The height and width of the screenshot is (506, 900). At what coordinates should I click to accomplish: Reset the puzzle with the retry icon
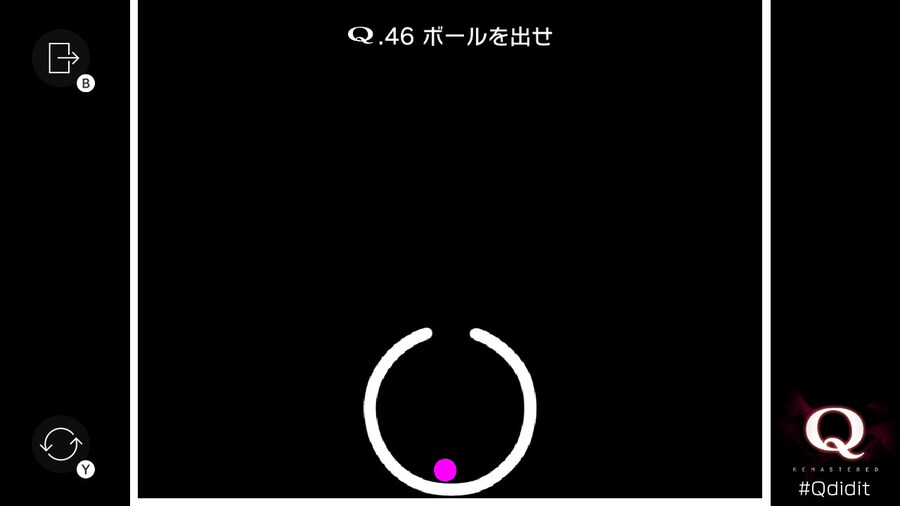click(61, 443)
